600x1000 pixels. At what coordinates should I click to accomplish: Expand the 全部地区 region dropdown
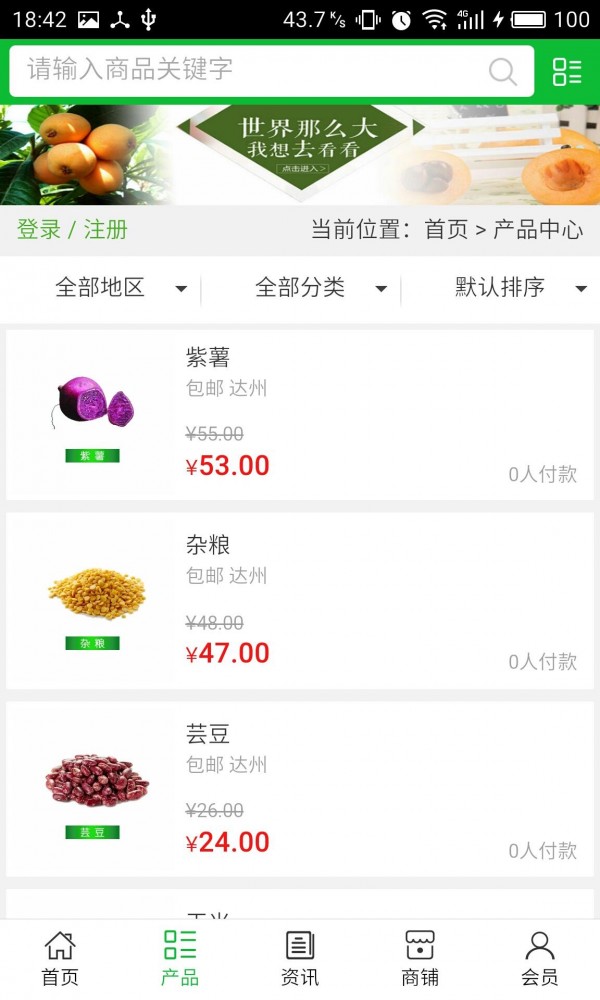120,289
